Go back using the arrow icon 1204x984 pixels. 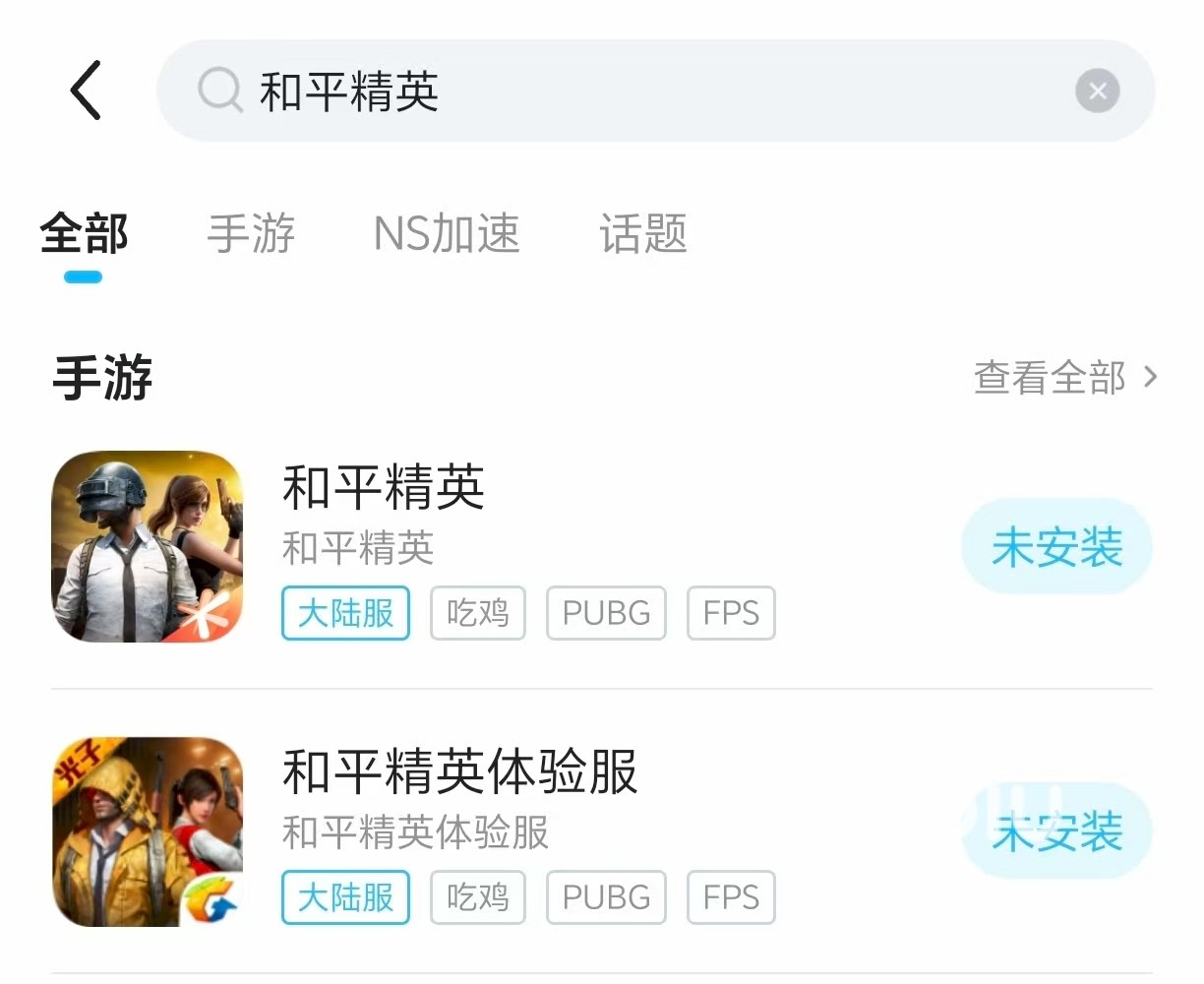tap(87, 91)
